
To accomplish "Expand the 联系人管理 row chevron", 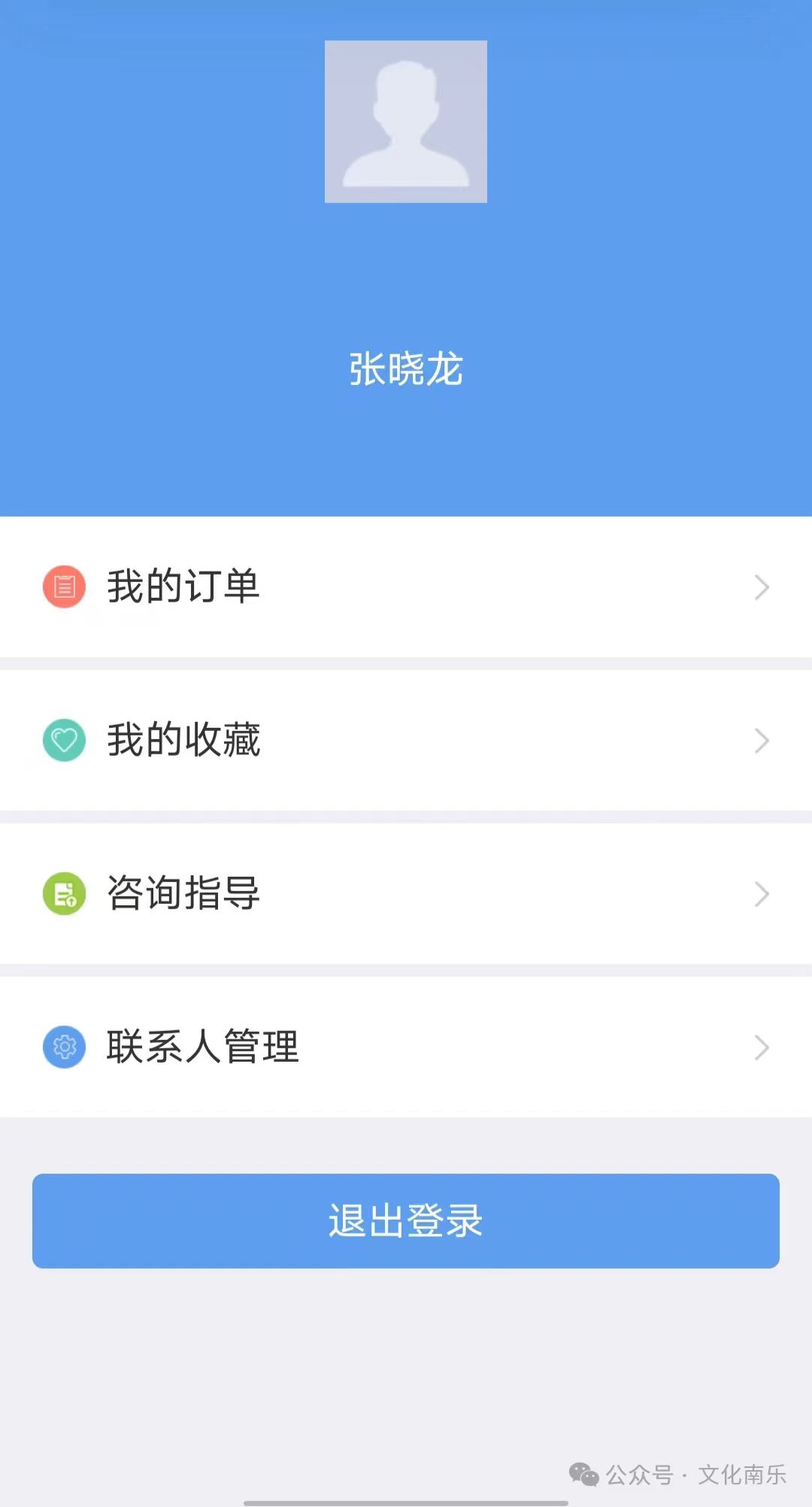I will (x=762, y=1046).
